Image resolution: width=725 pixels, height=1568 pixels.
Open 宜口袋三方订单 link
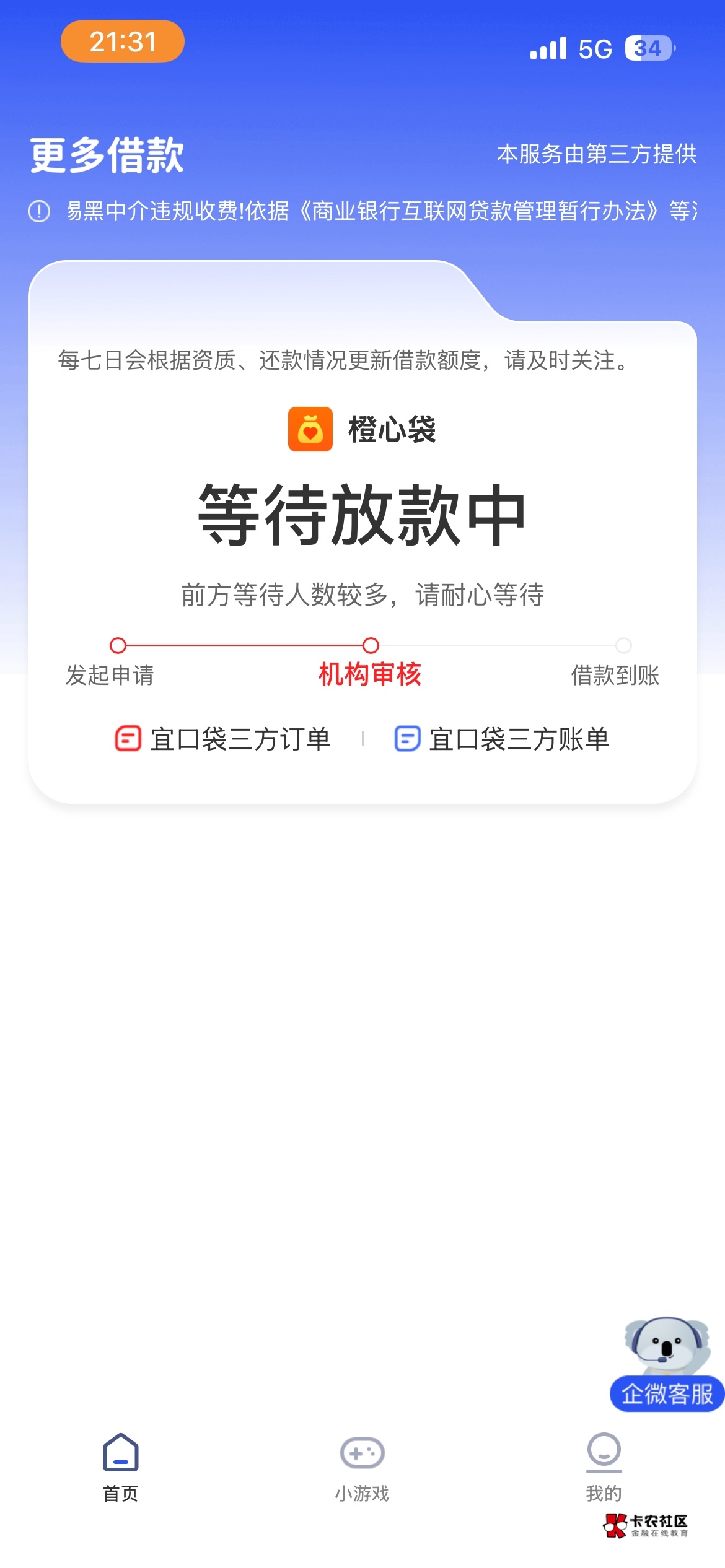pos(223,739)
